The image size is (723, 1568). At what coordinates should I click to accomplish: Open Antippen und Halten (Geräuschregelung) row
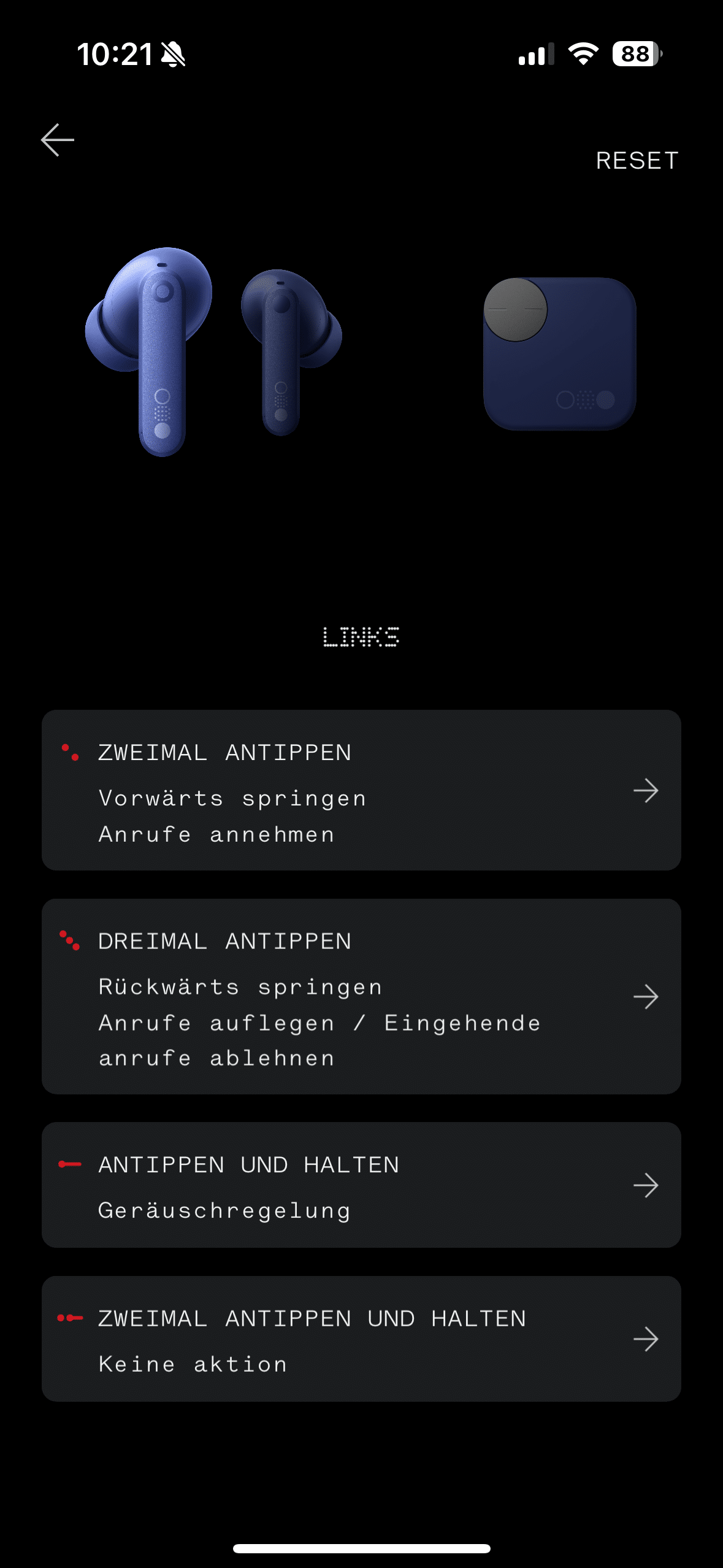point(361,1185)
